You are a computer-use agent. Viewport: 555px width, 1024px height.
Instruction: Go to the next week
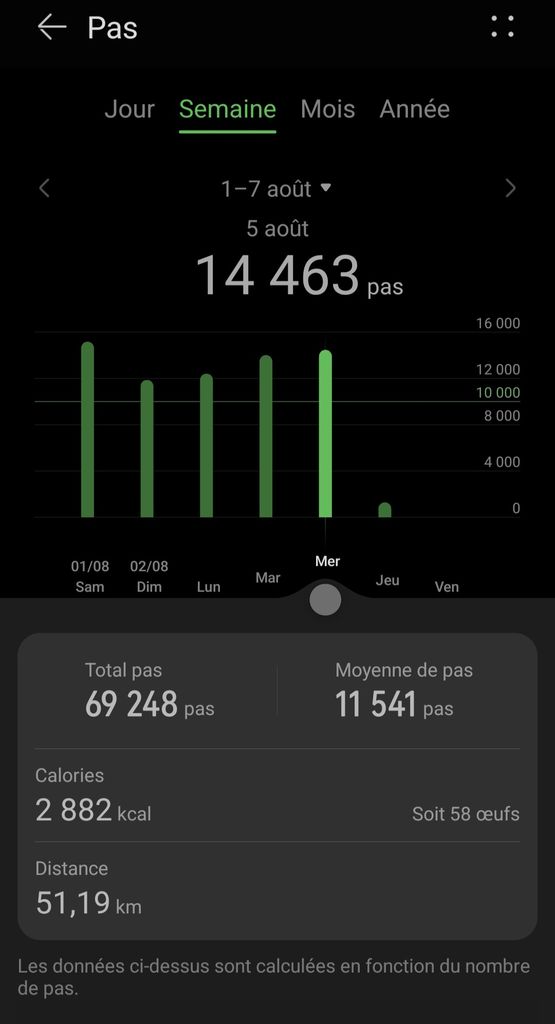510,189
